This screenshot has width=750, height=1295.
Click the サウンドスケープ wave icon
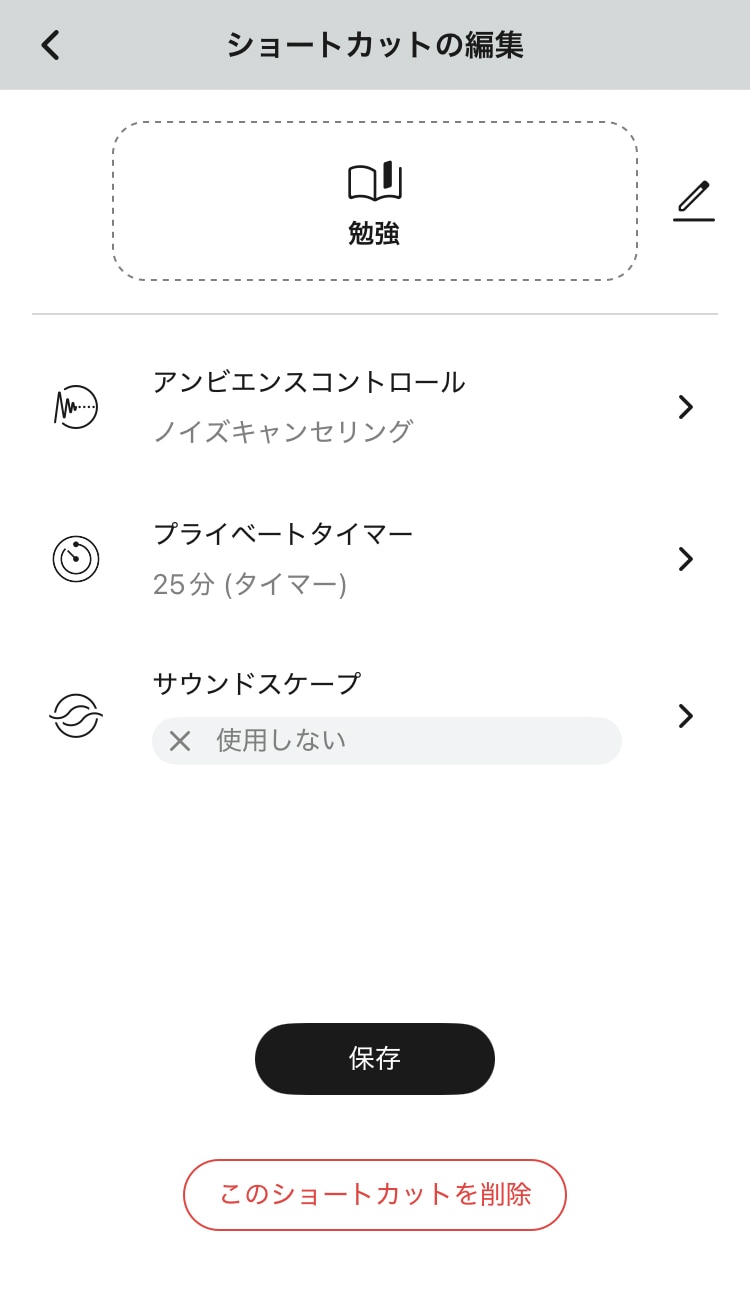[75, 715]
